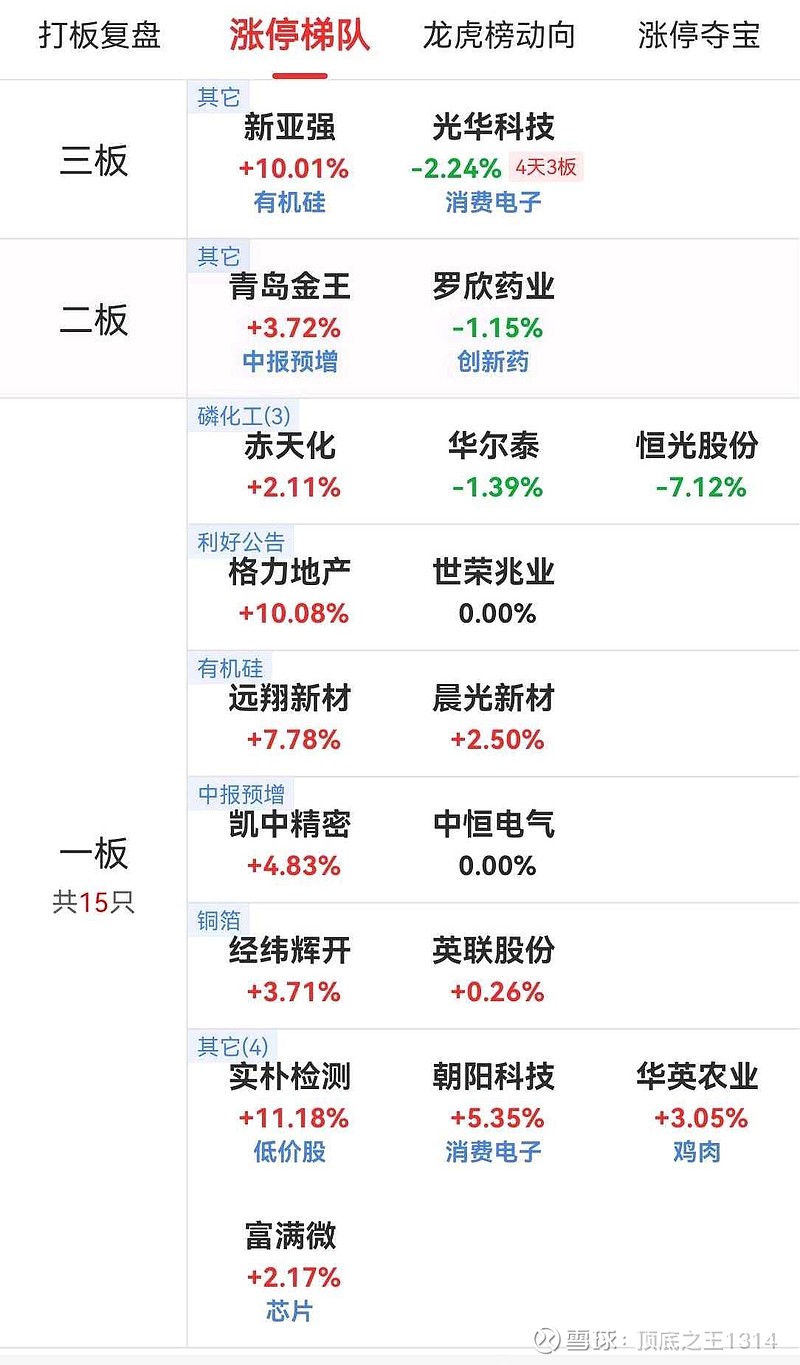The width and height of the screenshot is (800, 1365).
Task: Open stock 恒光股份
Action: [x=698, y=446]
